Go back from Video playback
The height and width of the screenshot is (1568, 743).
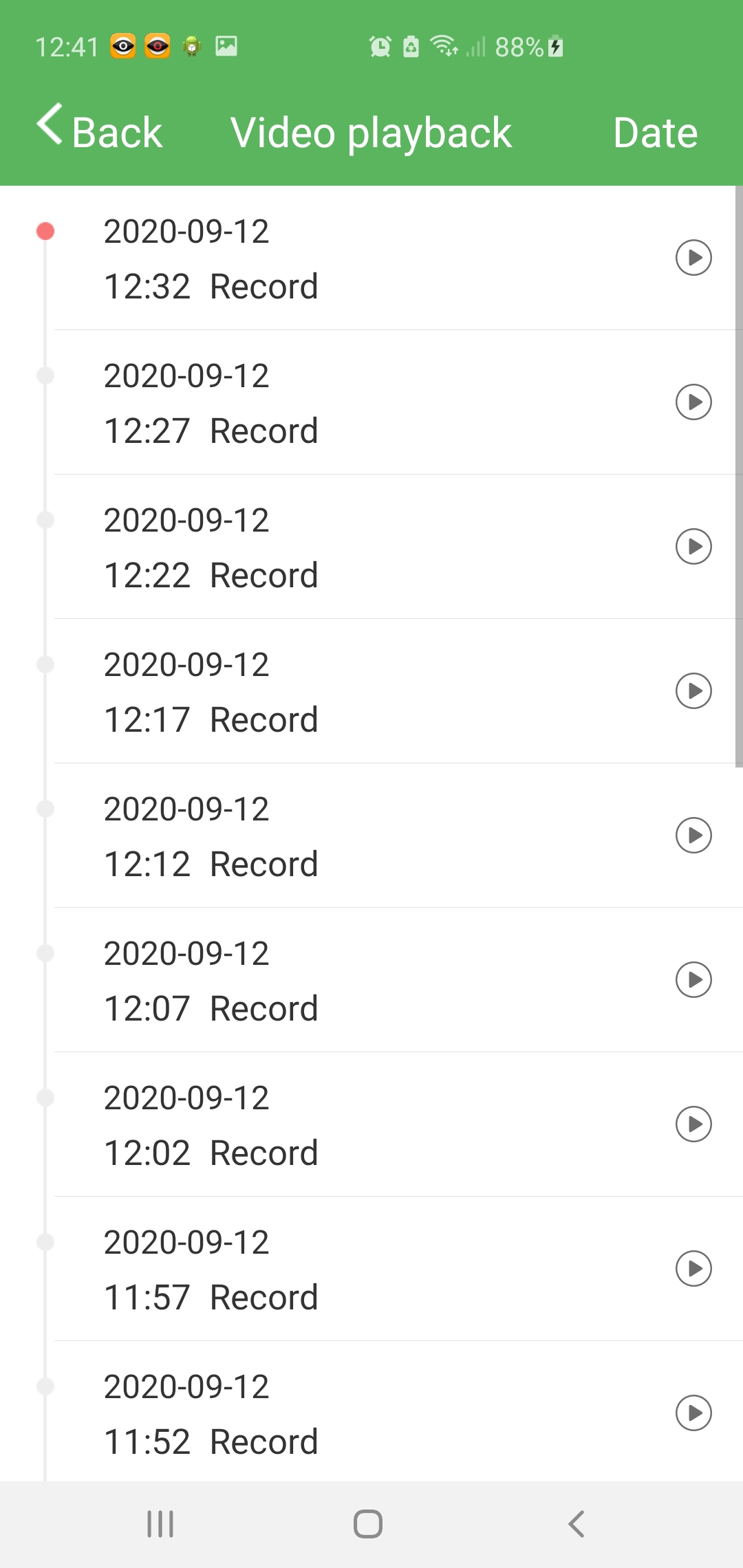pyautogui.click(x=100, y=131)
